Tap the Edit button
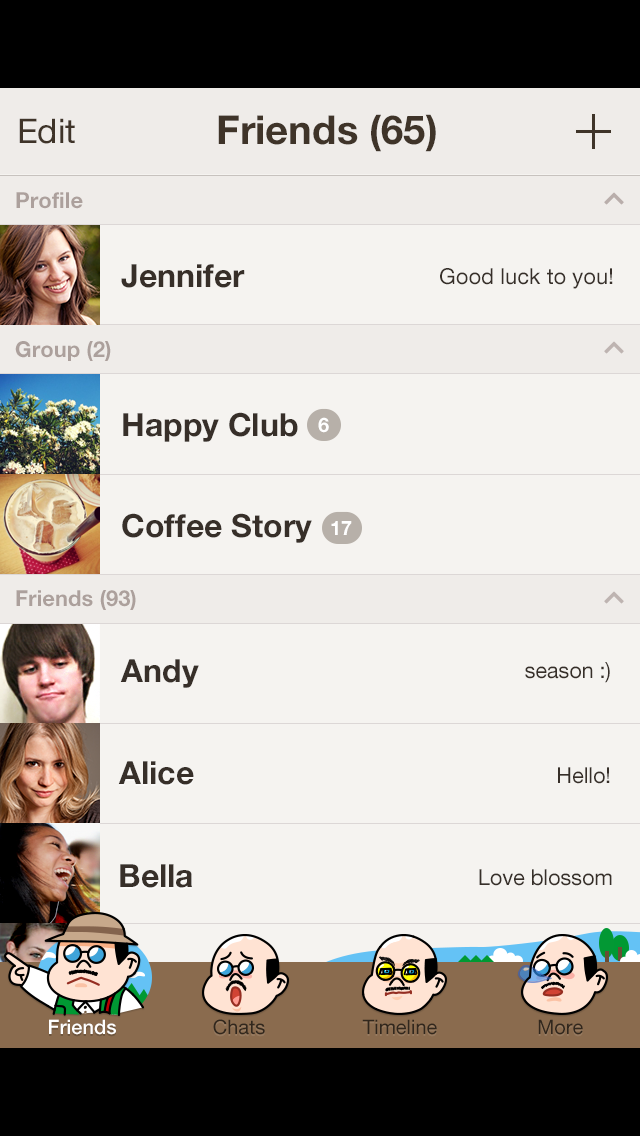This screenshot has height=1136, width=640. tap(47, 132)
